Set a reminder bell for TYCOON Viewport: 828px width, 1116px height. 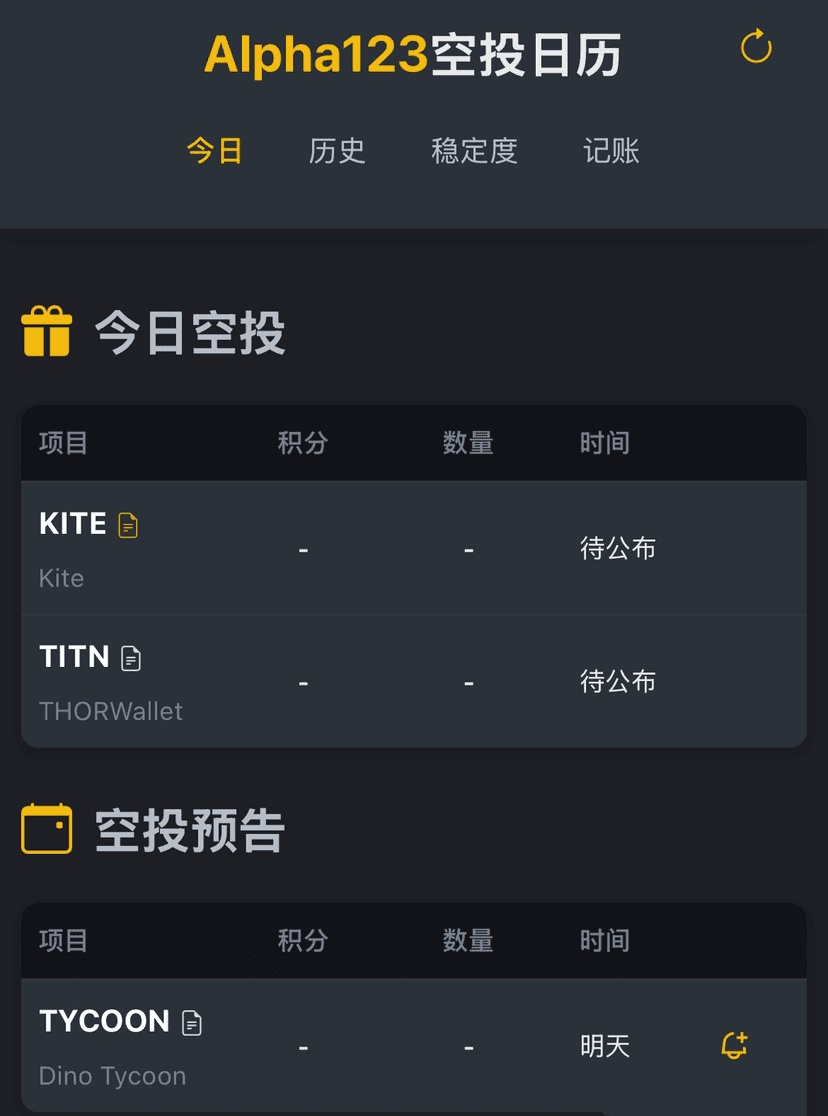(x=734, y=1046)
